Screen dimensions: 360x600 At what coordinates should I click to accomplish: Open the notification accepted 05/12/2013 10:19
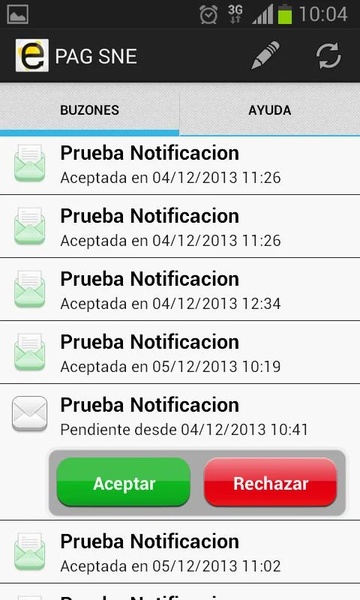coord(180,352)
